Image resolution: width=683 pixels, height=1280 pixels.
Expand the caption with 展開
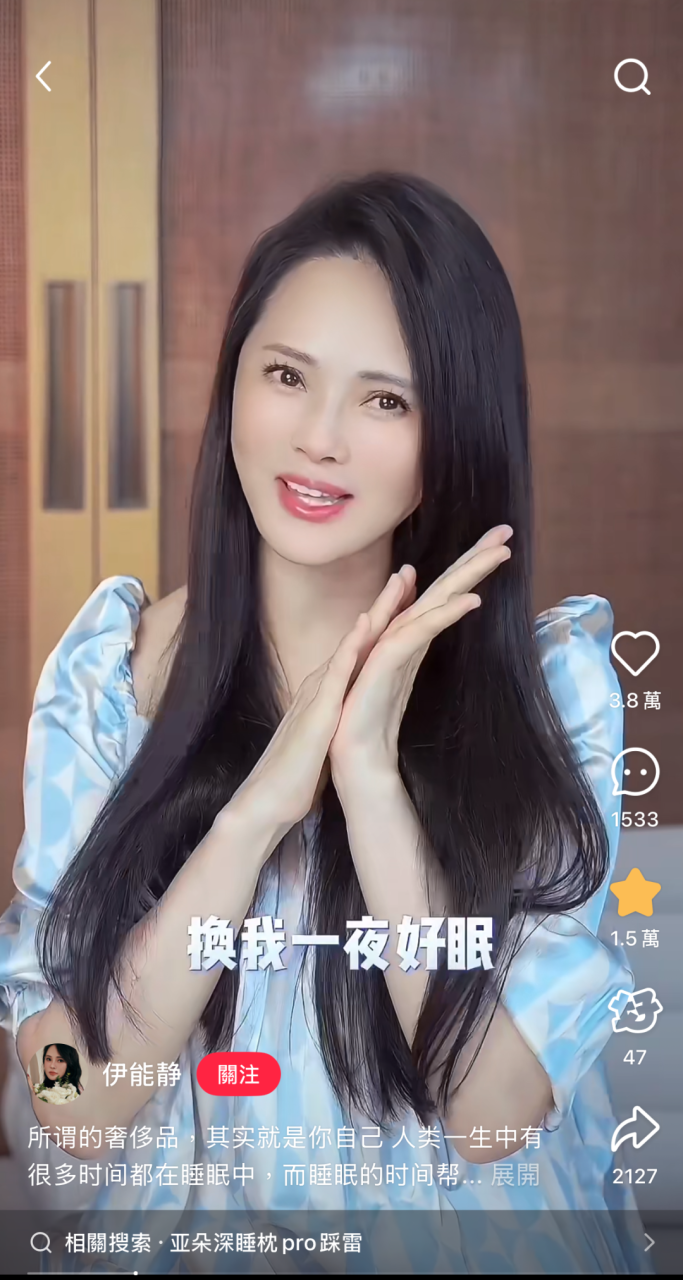click(515, 1175)
